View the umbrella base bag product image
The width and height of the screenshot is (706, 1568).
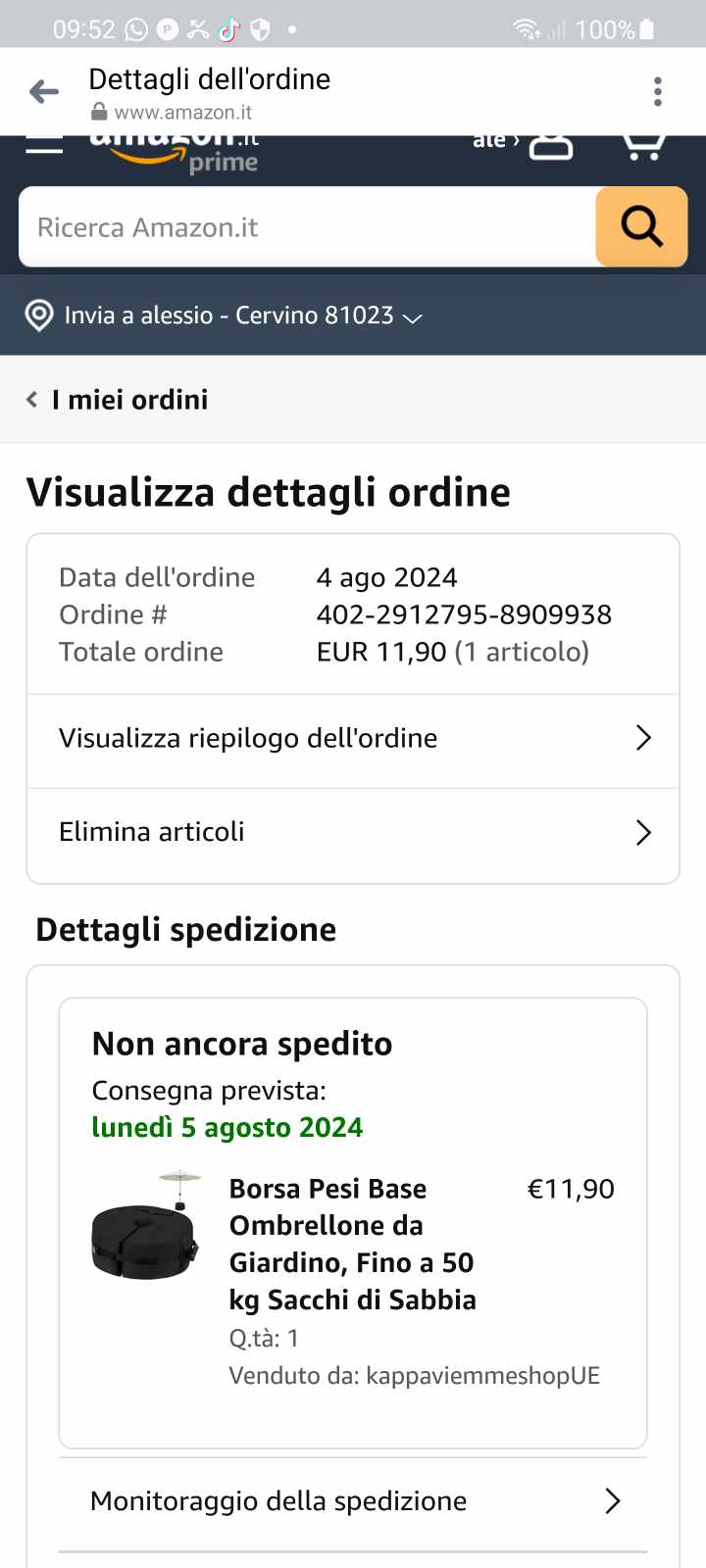145,1225
